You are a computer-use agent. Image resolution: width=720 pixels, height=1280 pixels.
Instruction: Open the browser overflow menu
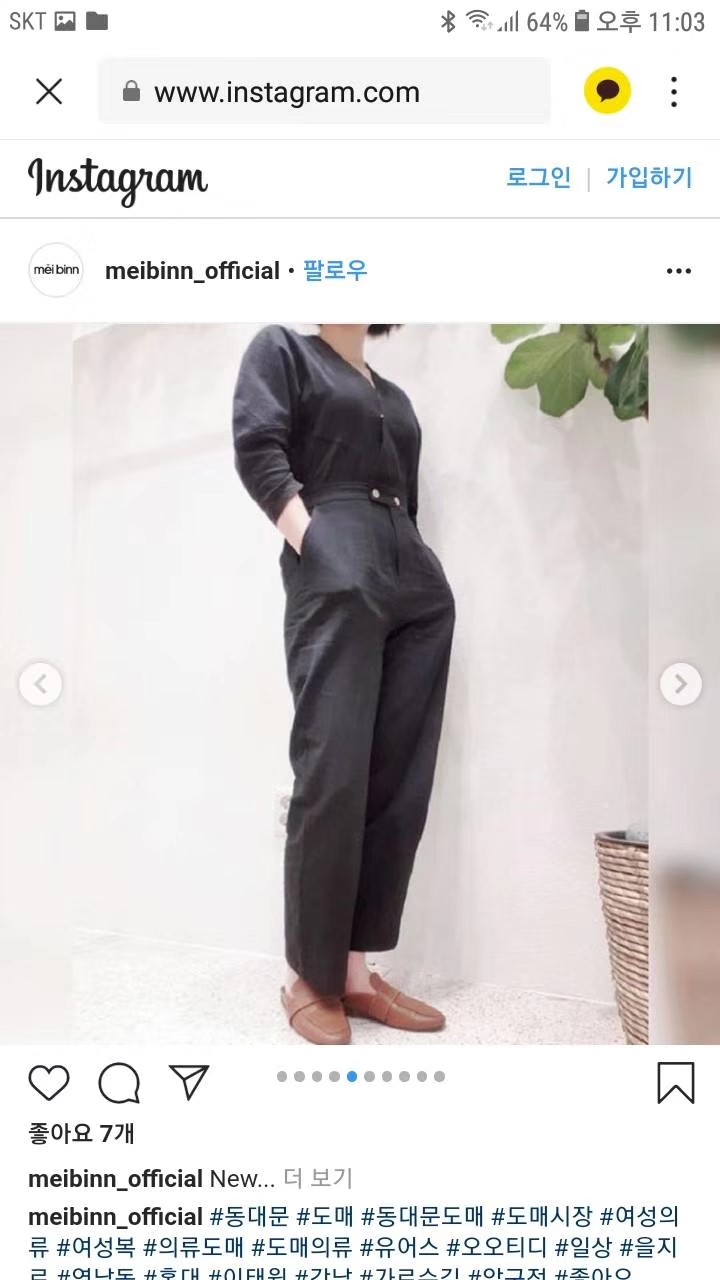(x=674, y=92)
